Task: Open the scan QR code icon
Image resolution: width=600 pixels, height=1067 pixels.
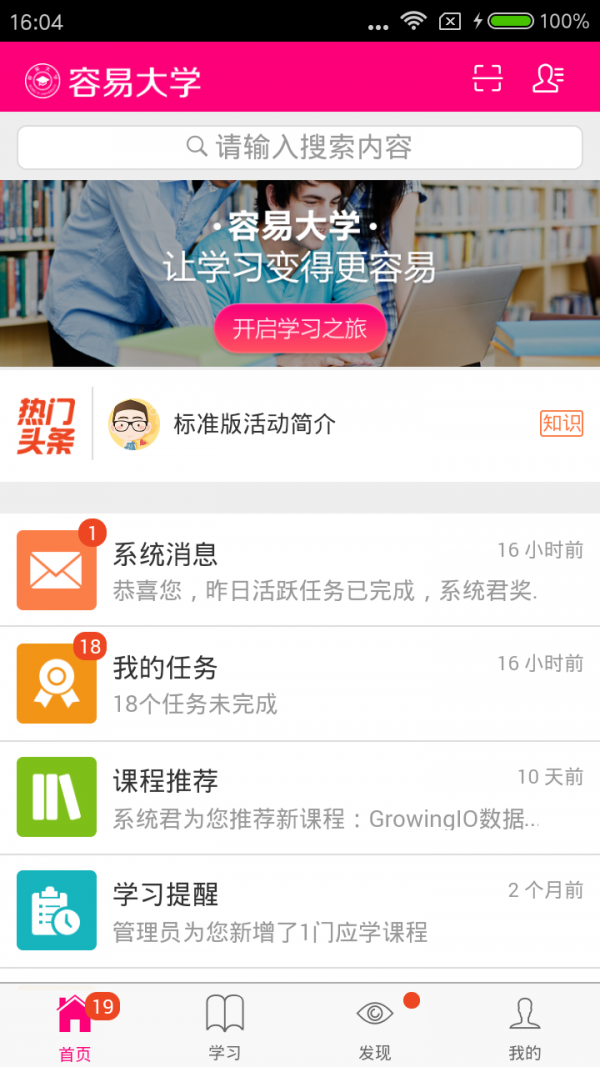Action: click(487, 78)
